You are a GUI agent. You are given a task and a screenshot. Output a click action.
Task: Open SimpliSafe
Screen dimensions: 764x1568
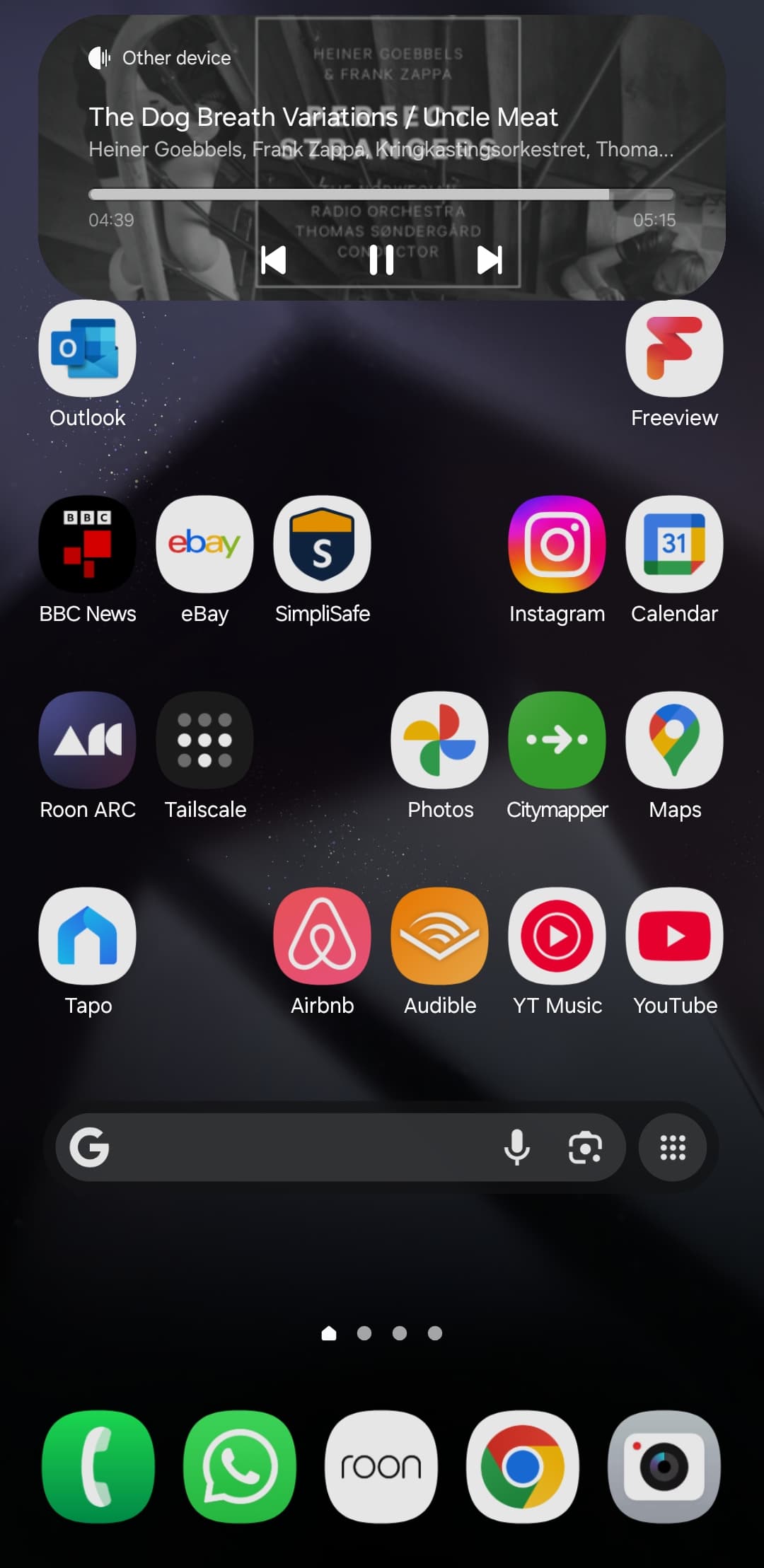pyautogui.click(x=322, y=545)
